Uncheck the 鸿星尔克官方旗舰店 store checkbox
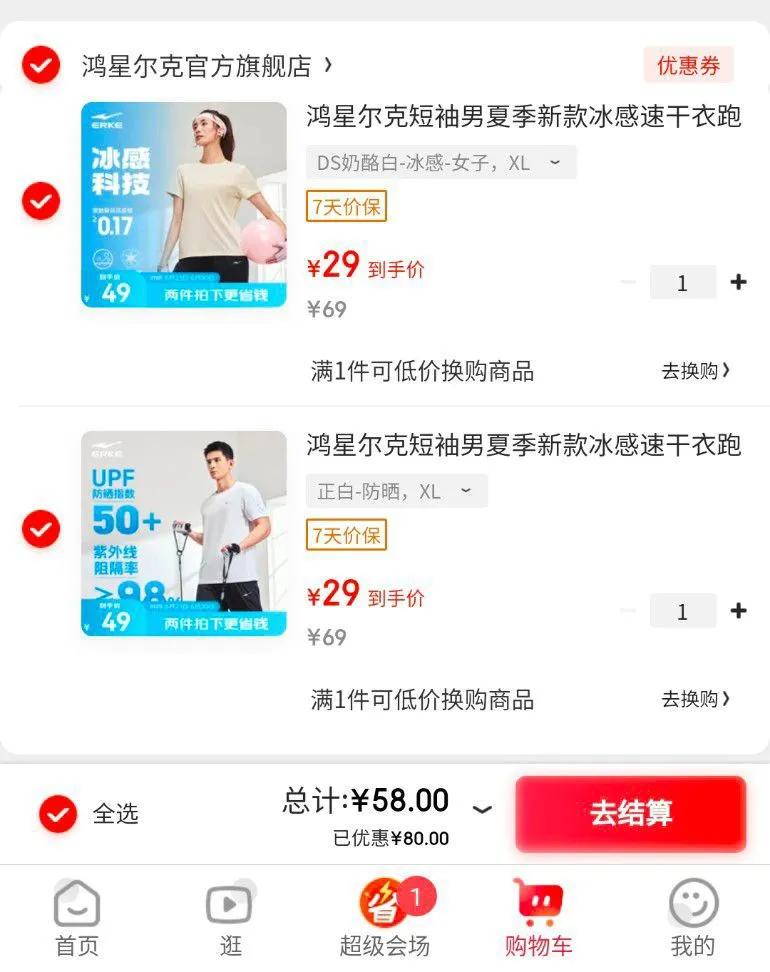The width and height of the screenshot is (770, 972). [x=41, y=66]
